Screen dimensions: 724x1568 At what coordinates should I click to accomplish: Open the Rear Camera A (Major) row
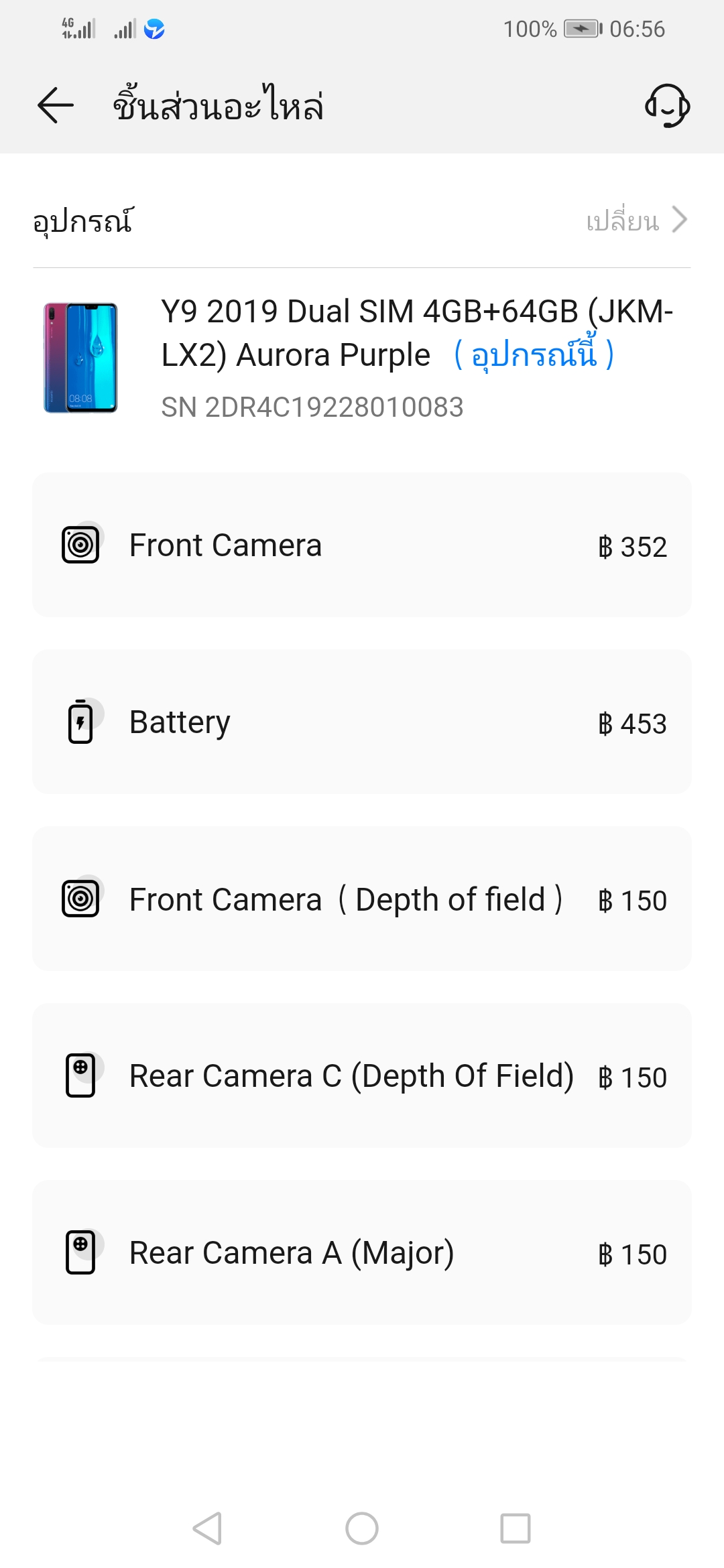pyautogui.click(x=362, y=1252)
